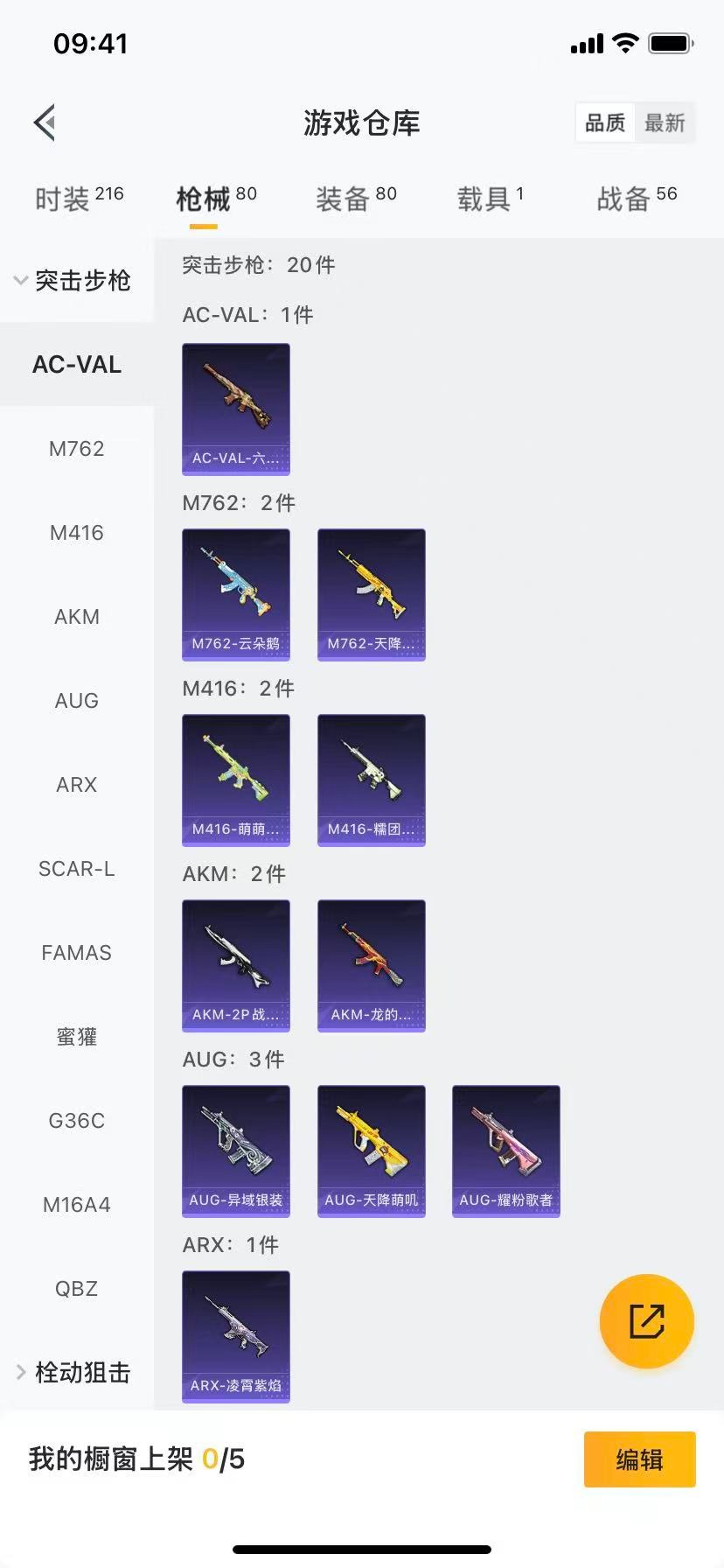Open the ARX-凌霄紫焰 skin
Image resolution: width=724 pixels, height=1568 pixels.
point(236,1336)
